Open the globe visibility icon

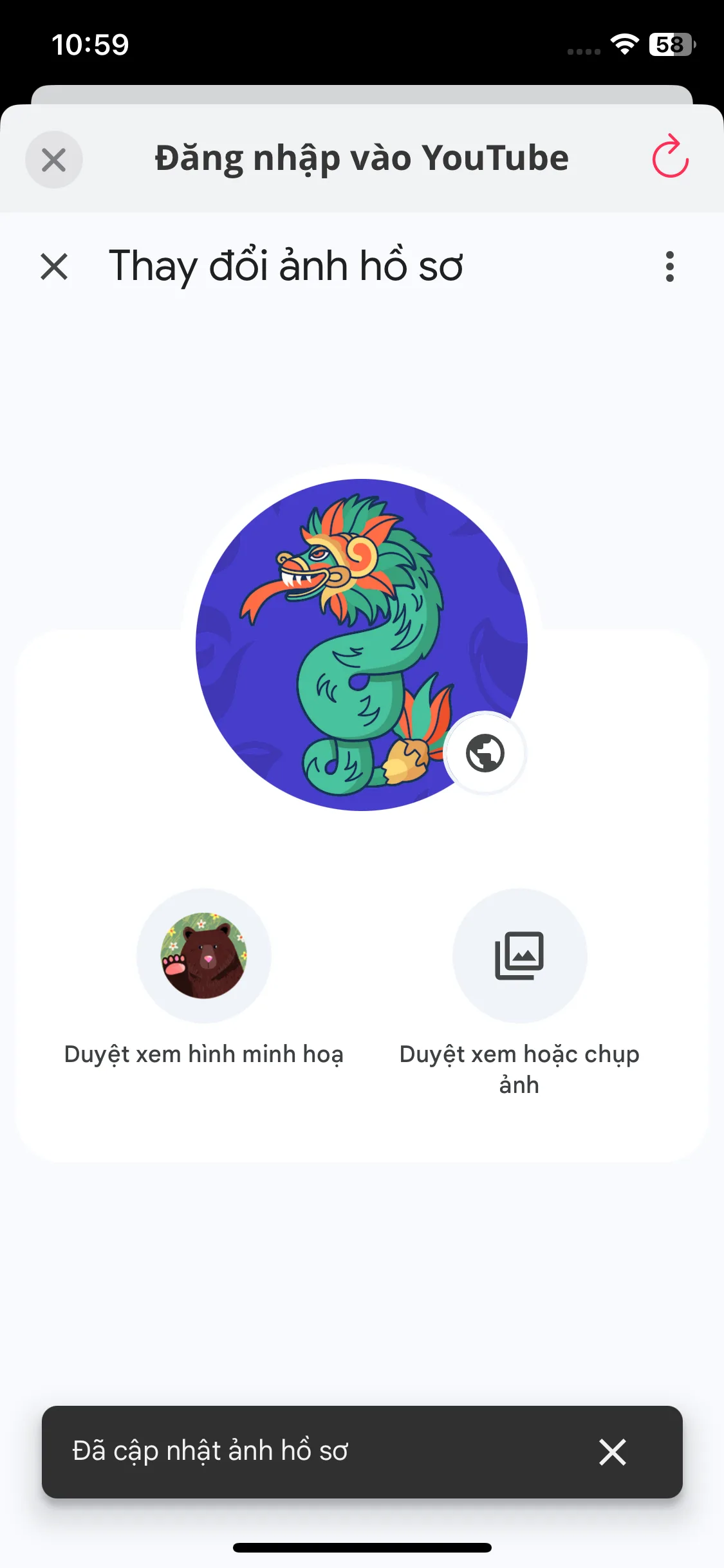[x=485, y=753]
